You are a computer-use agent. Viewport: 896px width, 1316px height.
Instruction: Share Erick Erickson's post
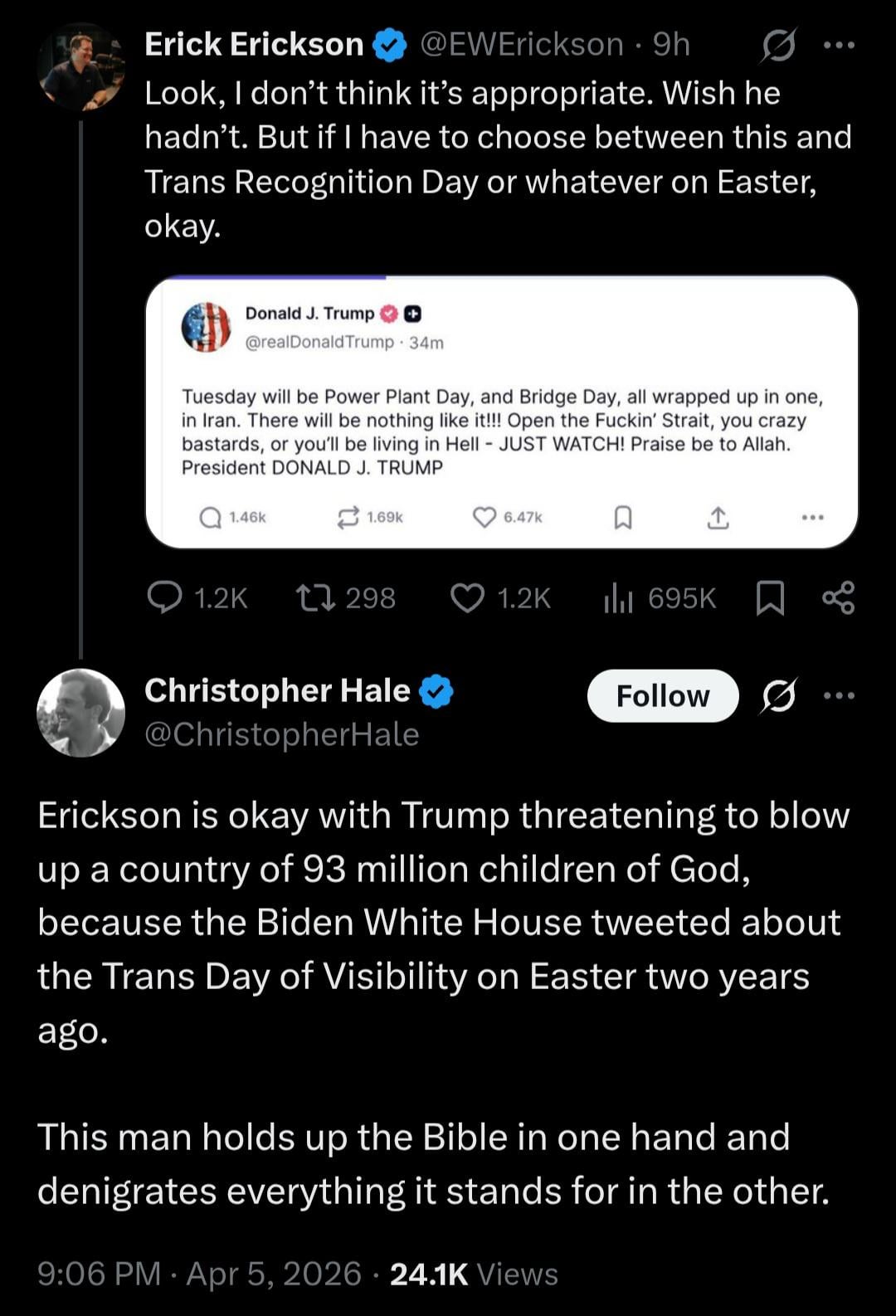coord(838,597)
